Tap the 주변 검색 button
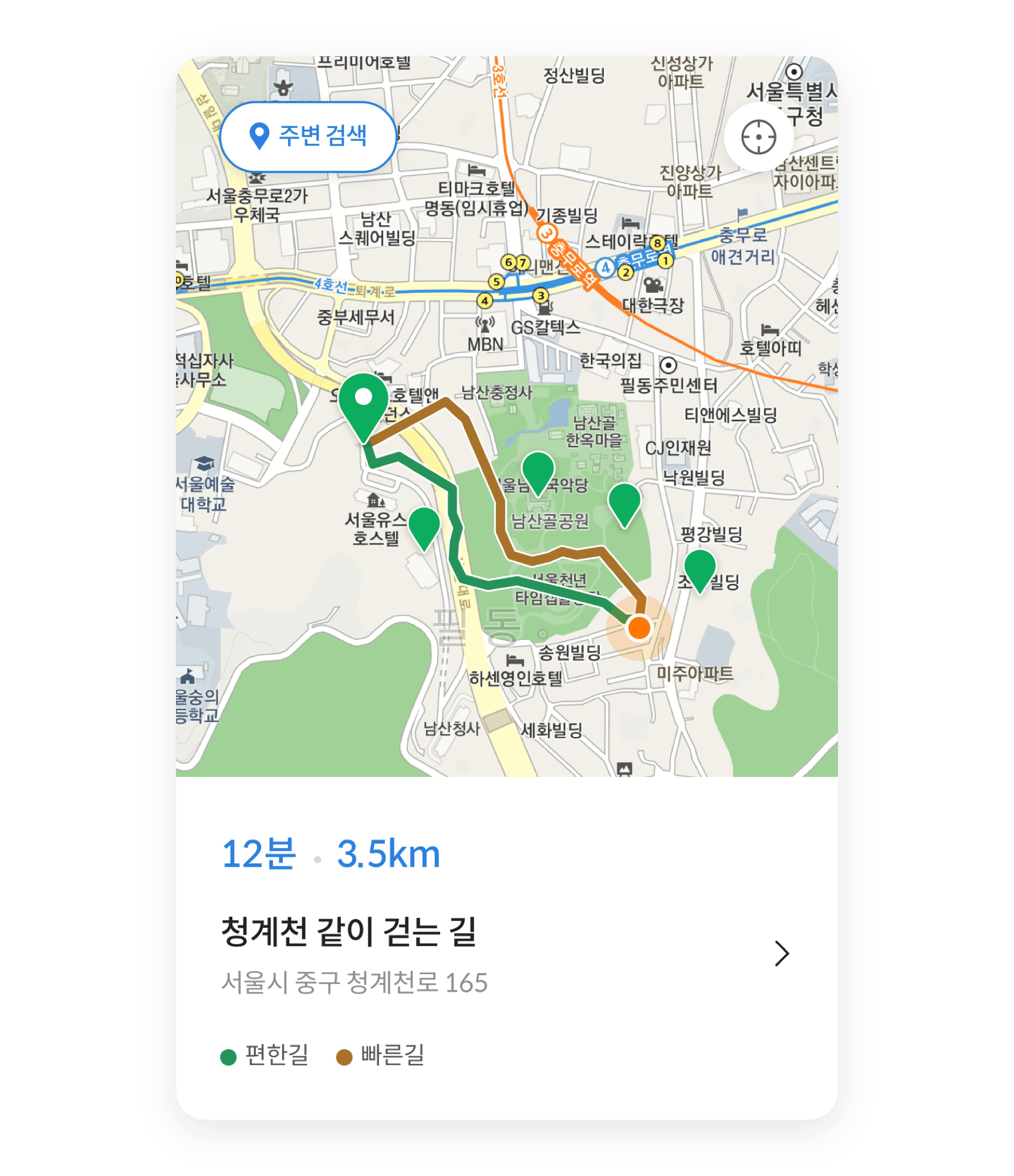This screenshot has width=1014, height=1176. coord(308,136)
